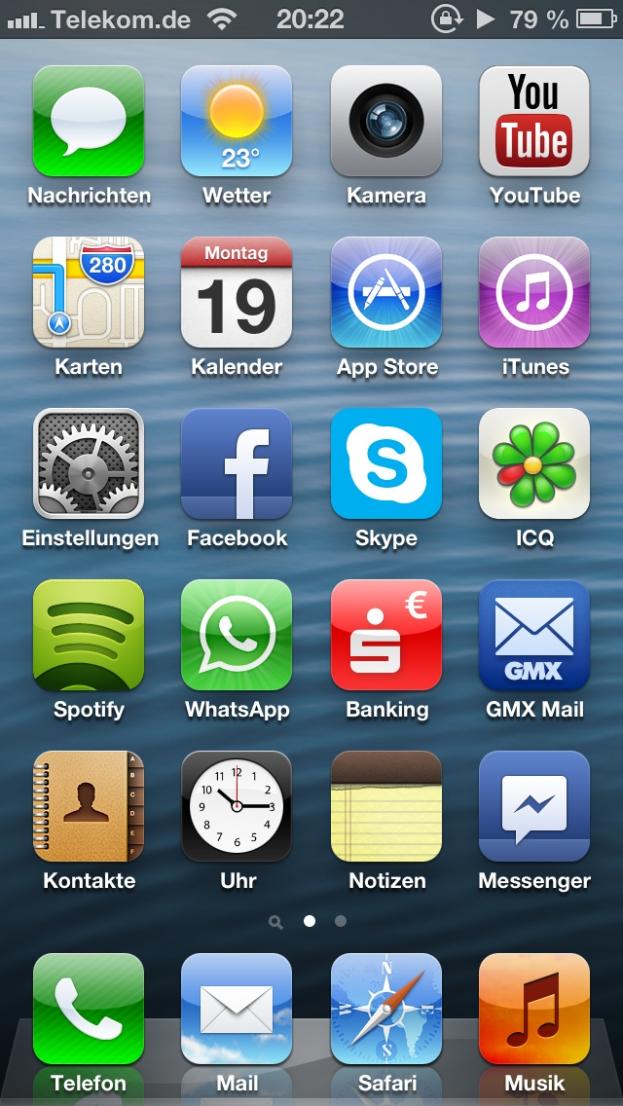The width and height of the screenshot is (623, 1106).
Task: Launch the ICQ app
Action: [x=534, y=463]
